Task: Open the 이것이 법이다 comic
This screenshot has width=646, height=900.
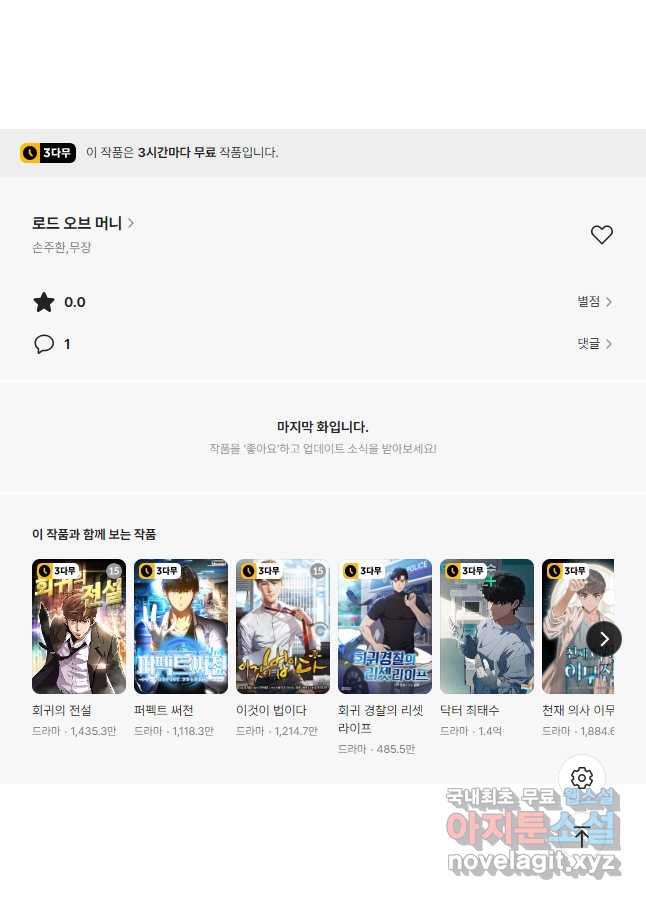Action: [x=283, y=627]
